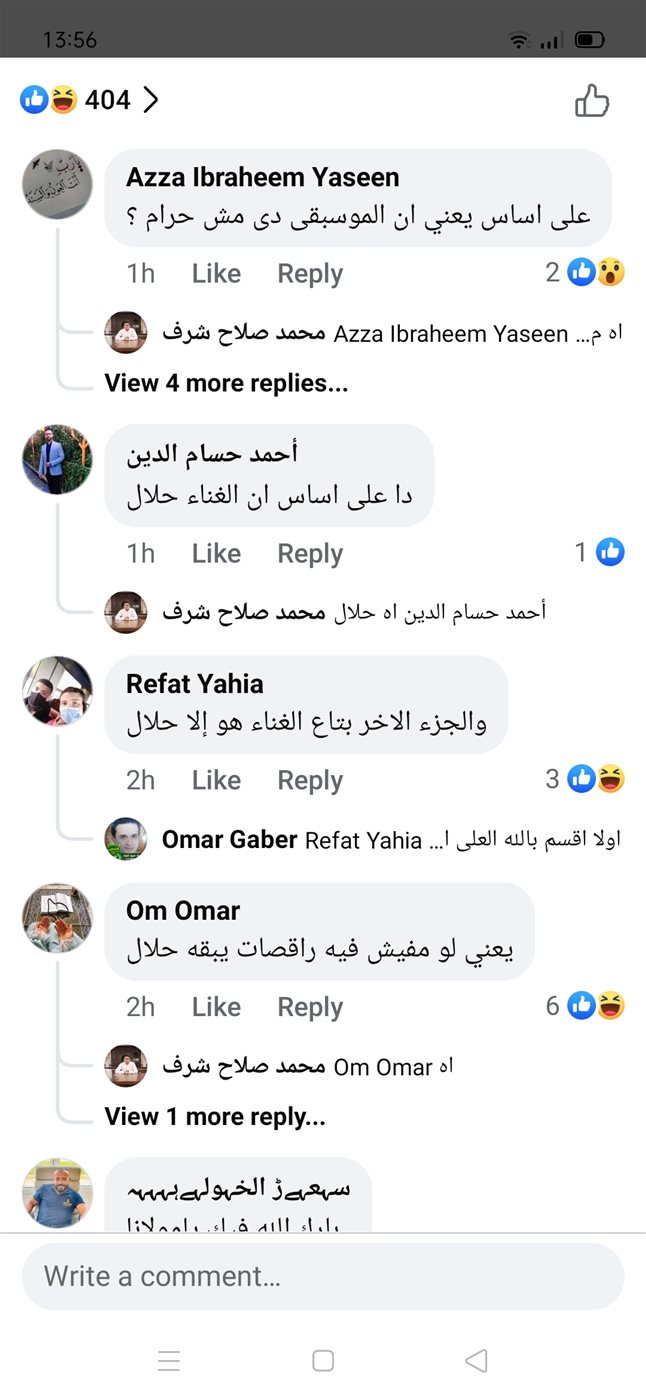Open Azza Ibraheem Yaseen's profile picture
Screen dimensions: 646x1400
click(58, 185)
